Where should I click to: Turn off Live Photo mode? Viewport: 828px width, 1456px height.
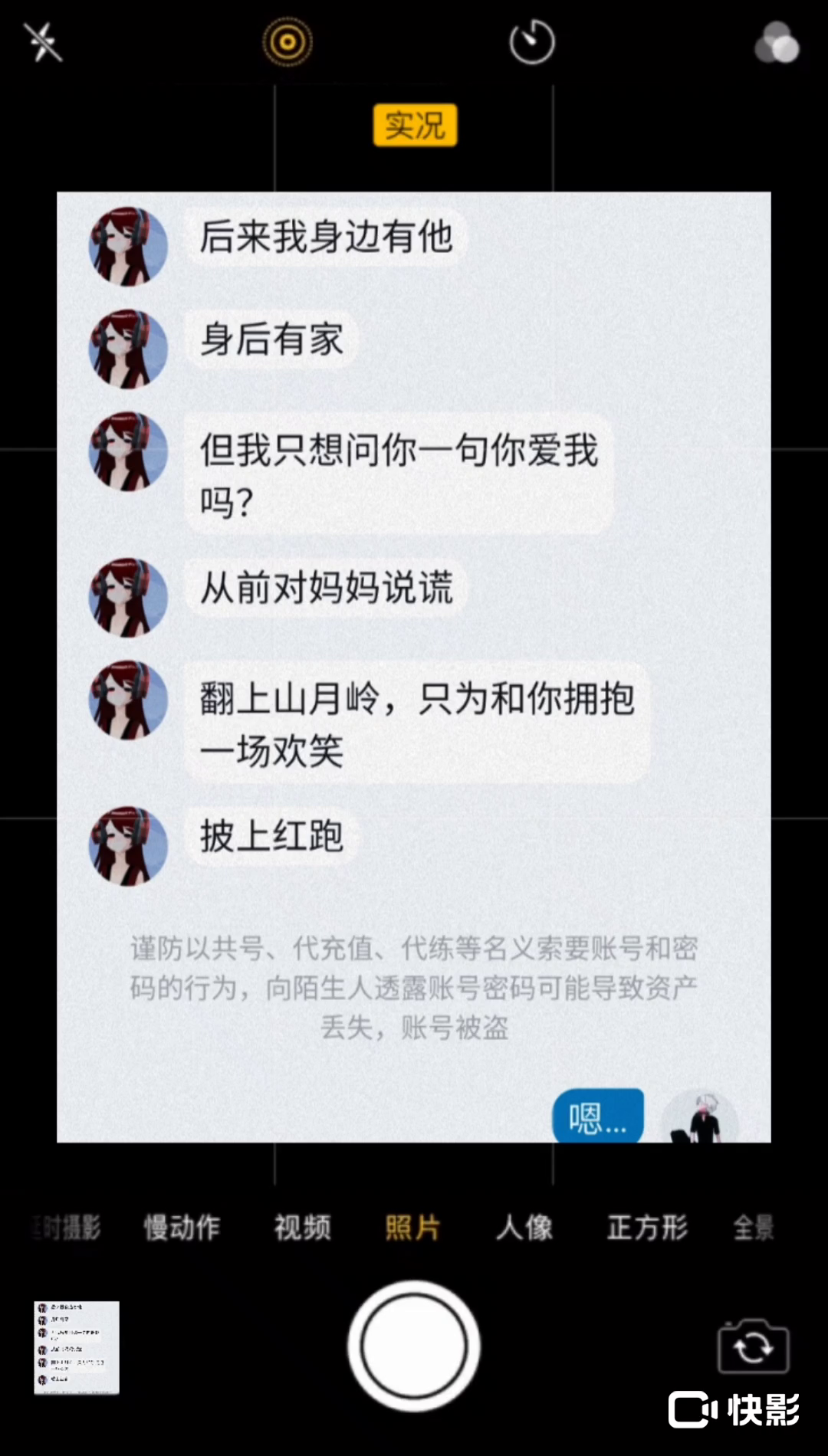click(x=287, y=41)
